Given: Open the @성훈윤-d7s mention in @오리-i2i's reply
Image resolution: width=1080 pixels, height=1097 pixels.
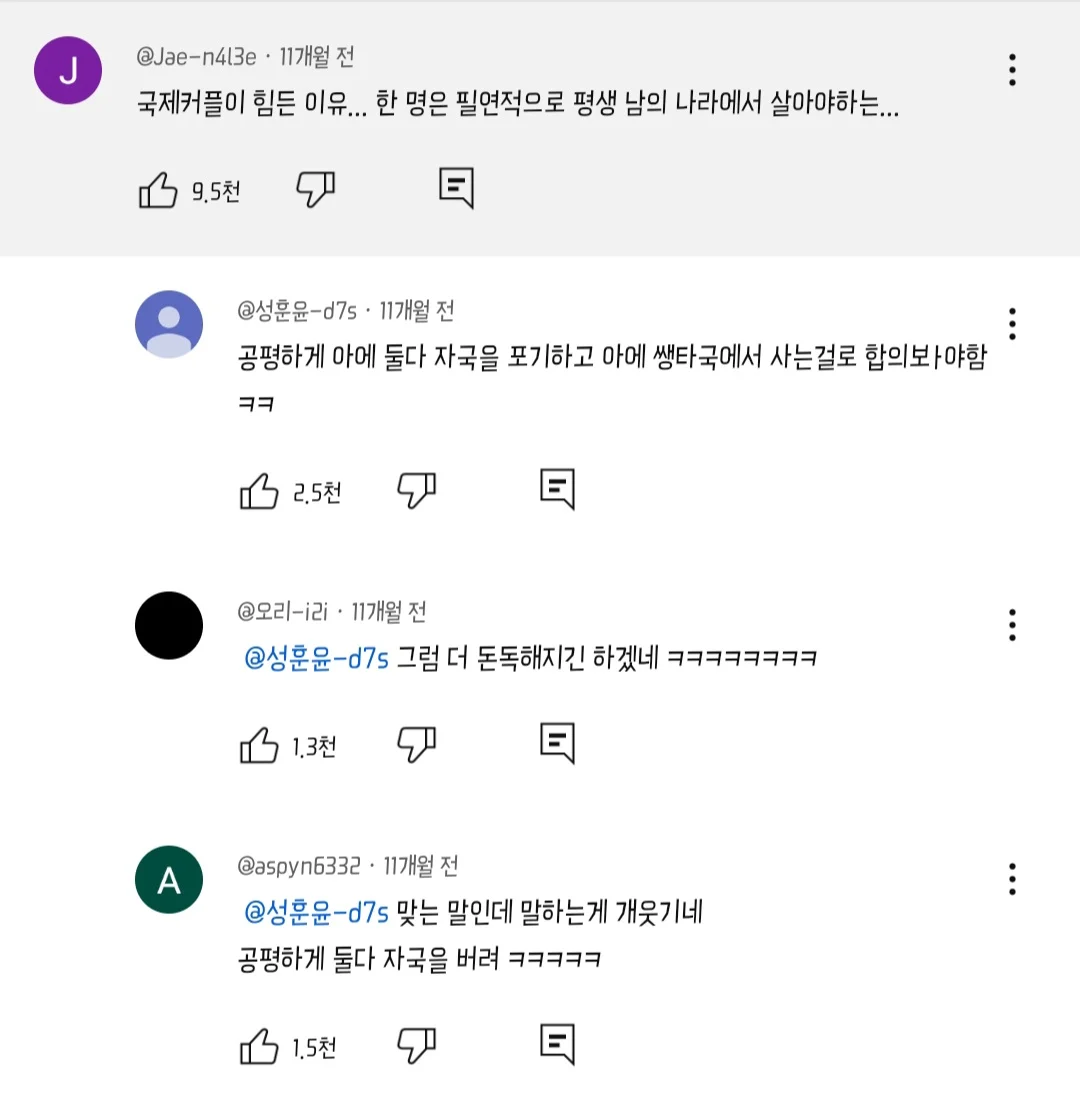Looking at the screenshot, I should pos(316,659).
